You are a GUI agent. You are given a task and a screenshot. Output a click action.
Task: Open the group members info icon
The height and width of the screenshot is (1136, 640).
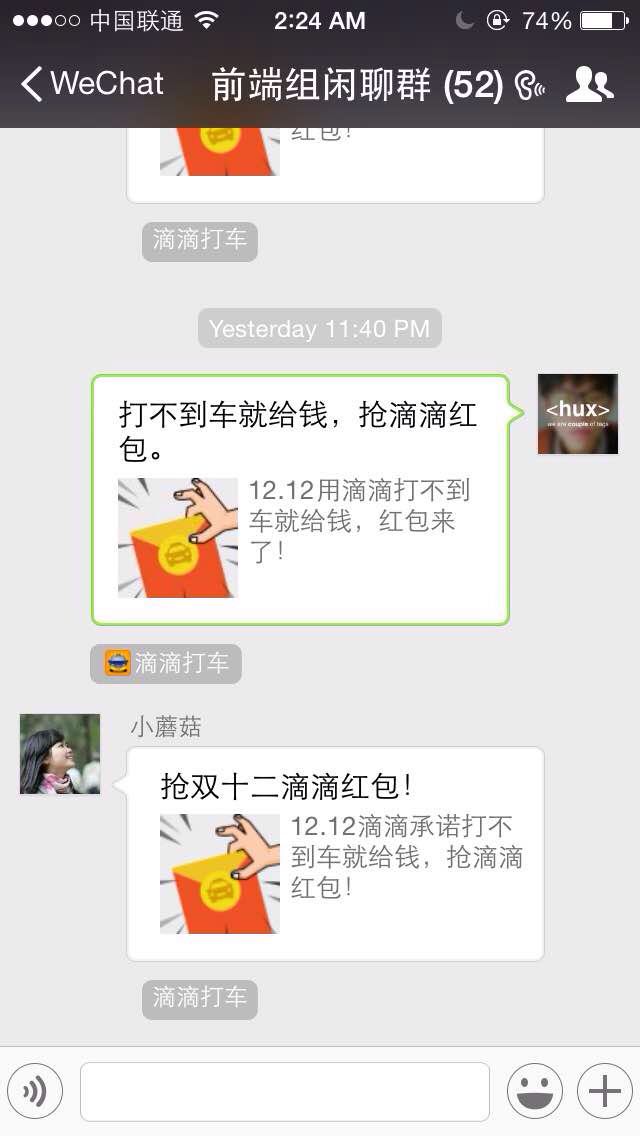589,85
